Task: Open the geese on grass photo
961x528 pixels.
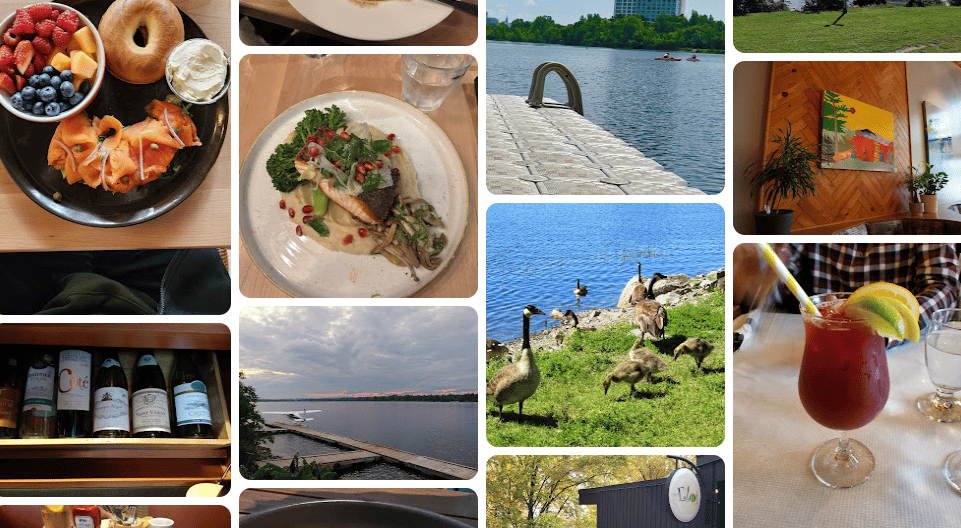Action: pos(605,325)
